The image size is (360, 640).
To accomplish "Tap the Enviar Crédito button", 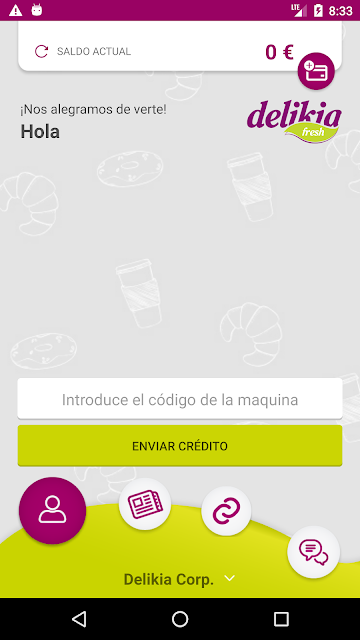I will click(180, 446).
